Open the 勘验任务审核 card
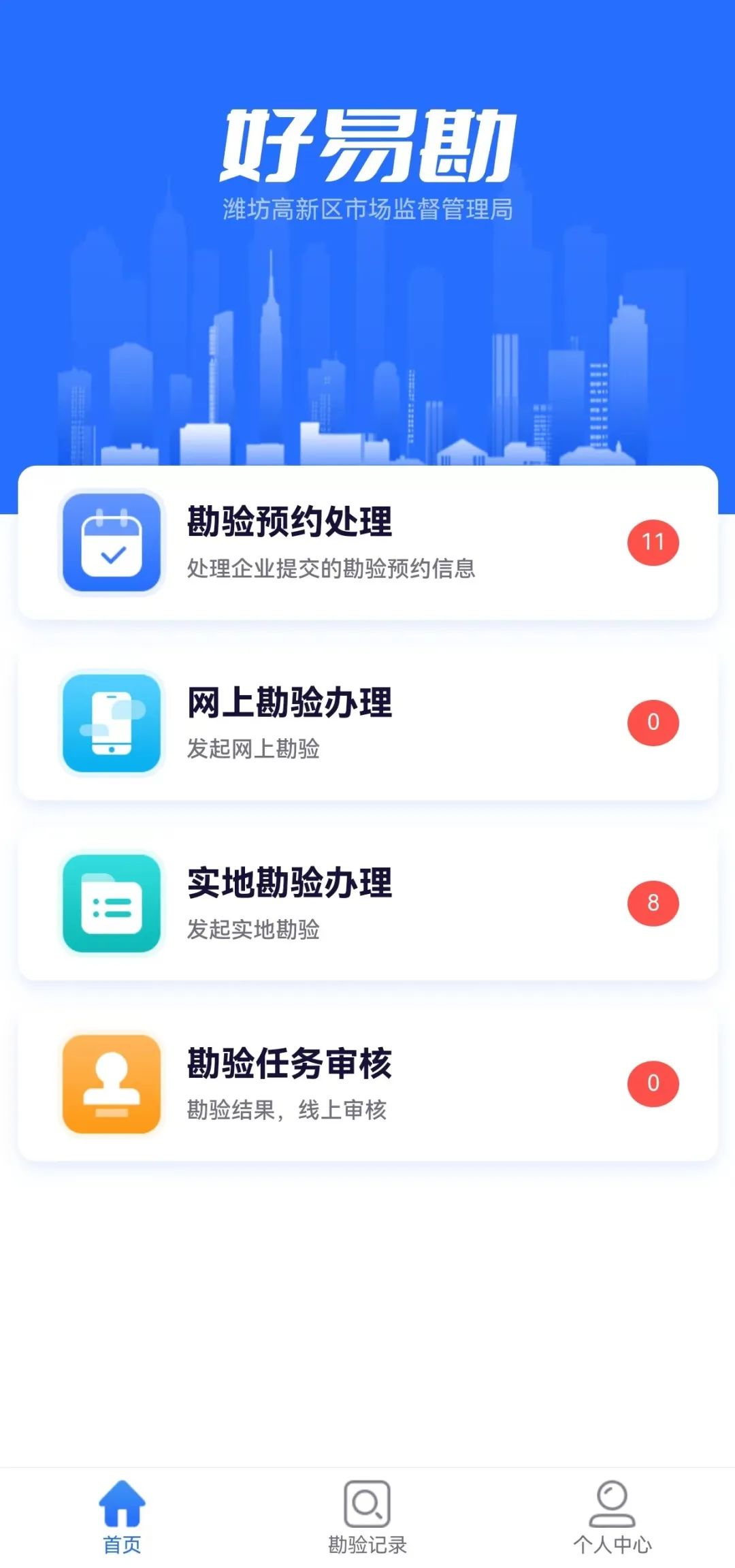 [x=367, y=1084]
